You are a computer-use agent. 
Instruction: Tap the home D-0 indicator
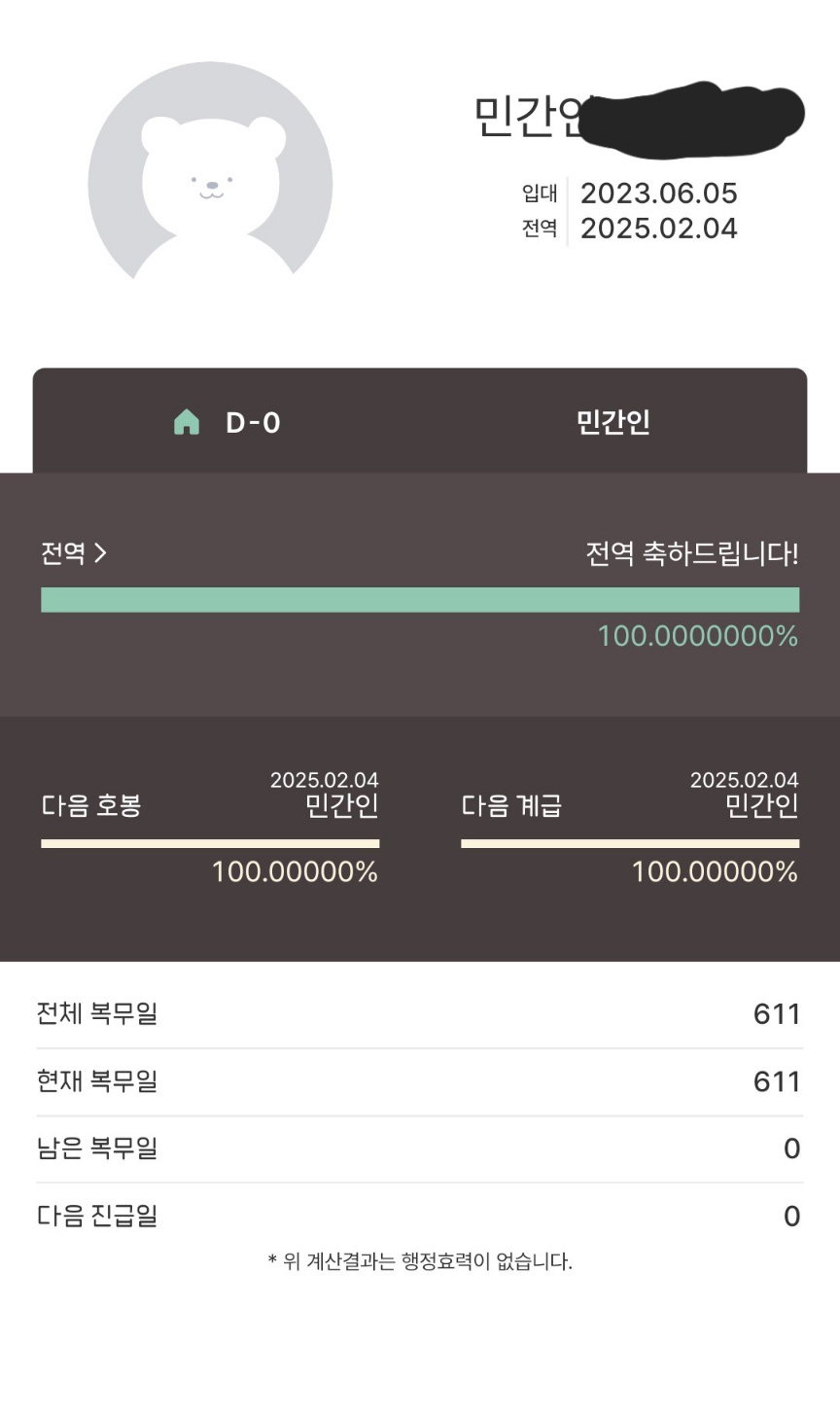tap(227, 422)
